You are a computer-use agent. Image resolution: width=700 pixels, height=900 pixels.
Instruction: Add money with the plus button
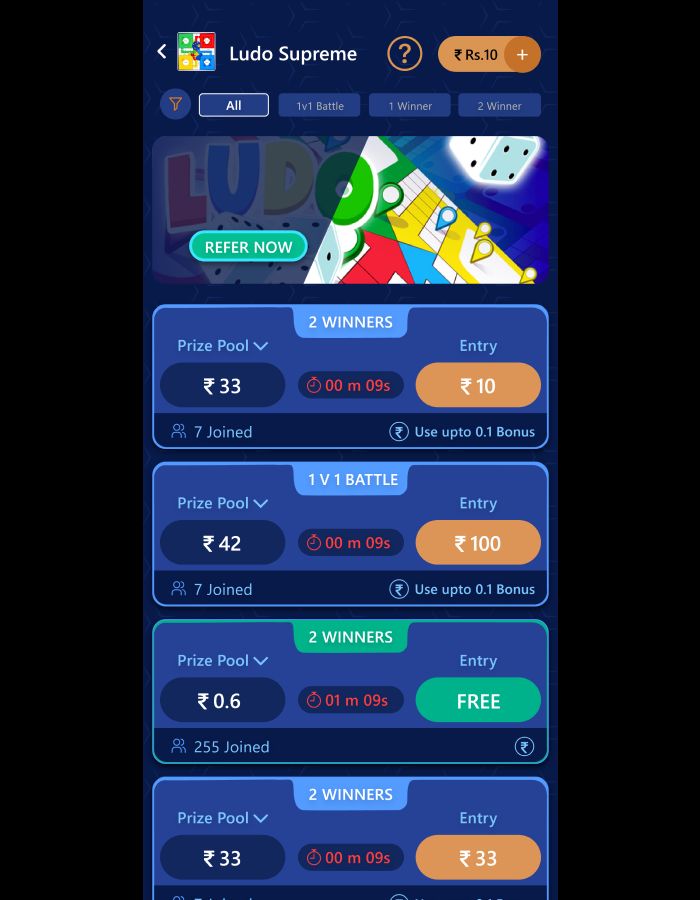click(522, 55)
